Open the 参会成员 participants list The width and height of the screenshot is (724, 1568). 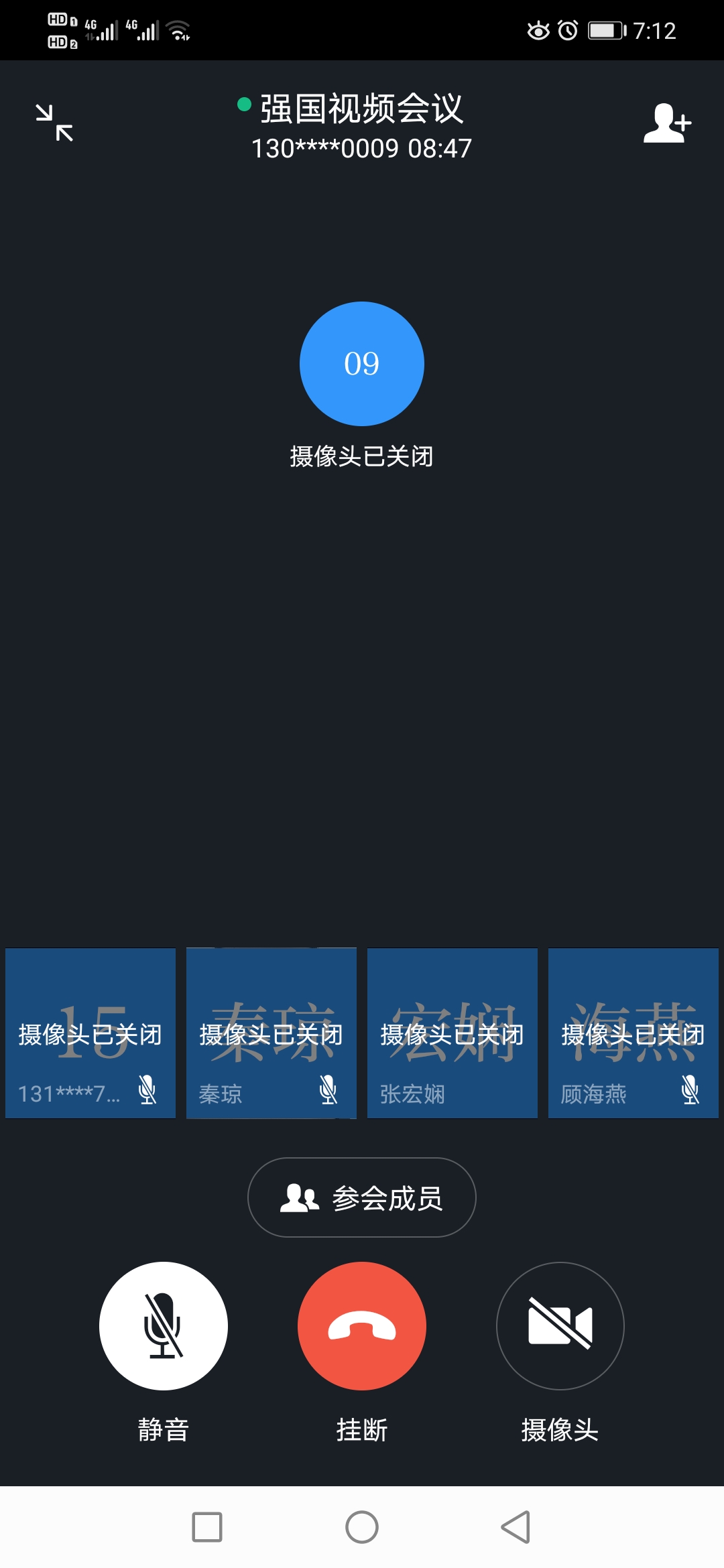(362, 1197)
